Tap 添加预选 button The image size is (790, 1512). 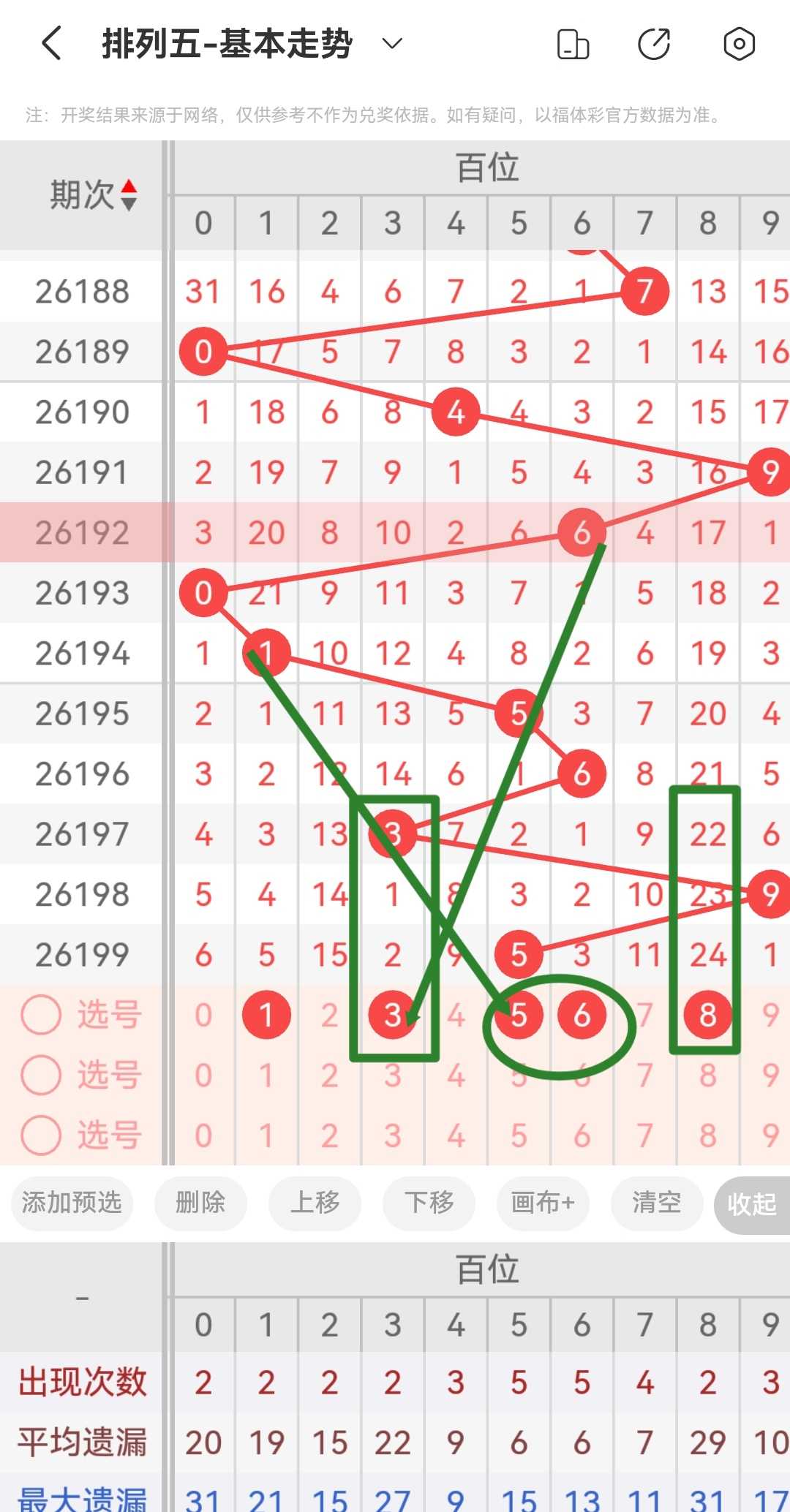tap(72, 1203)
